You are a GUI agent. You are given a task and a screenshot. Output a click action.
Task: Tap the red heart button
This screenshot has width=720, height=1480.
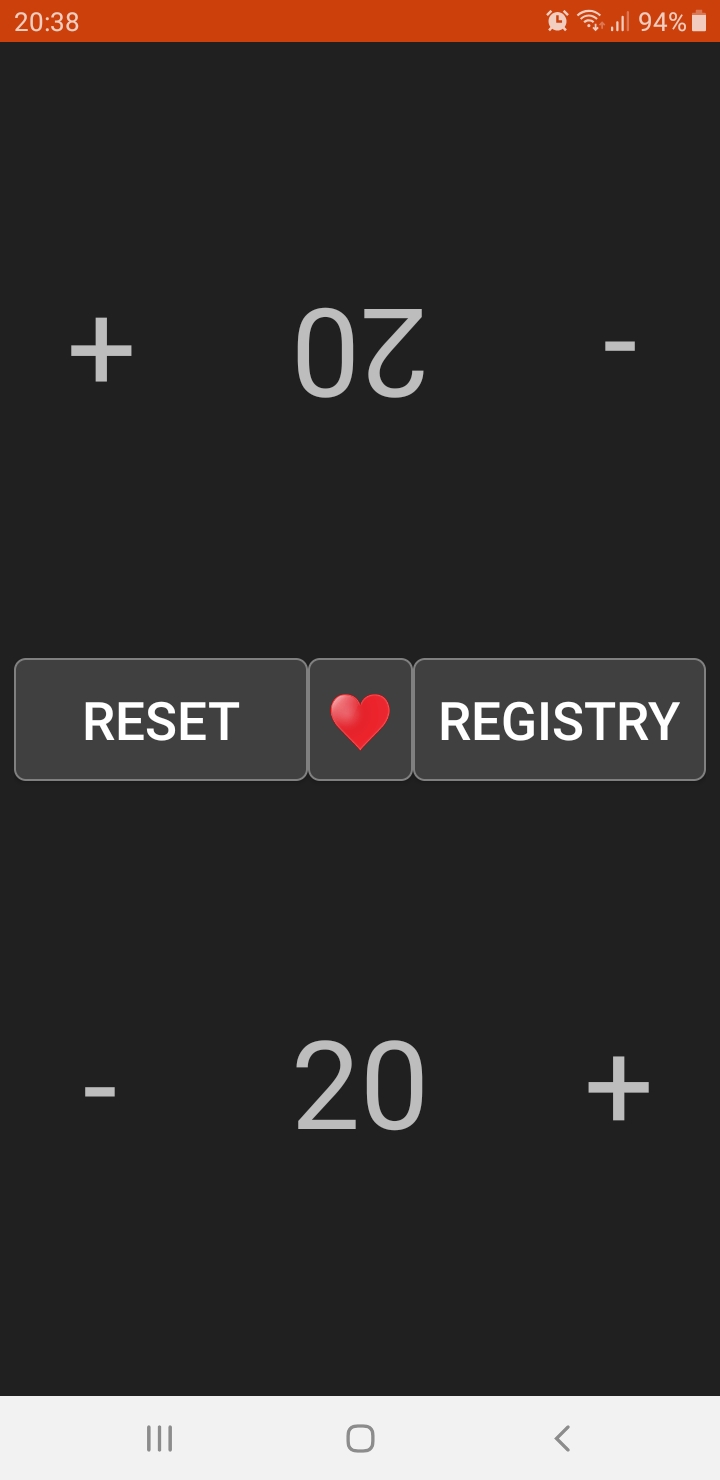(x=360, y=720)
